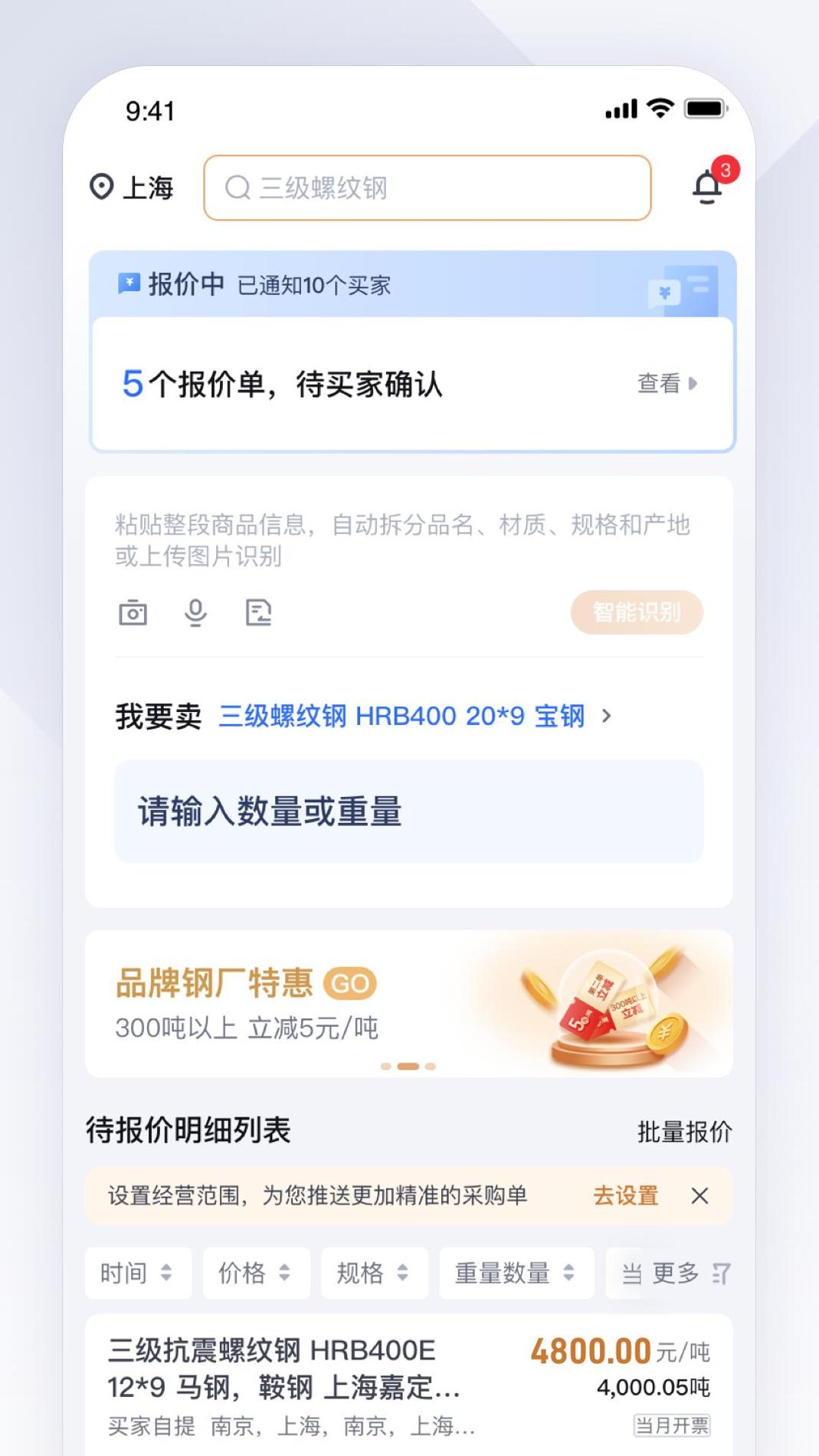Image resolution: width=819 pixels, height=1456 pixels.
Task: Click the 去设置 link to set business scope
Action: click(x=626, y=1195)
